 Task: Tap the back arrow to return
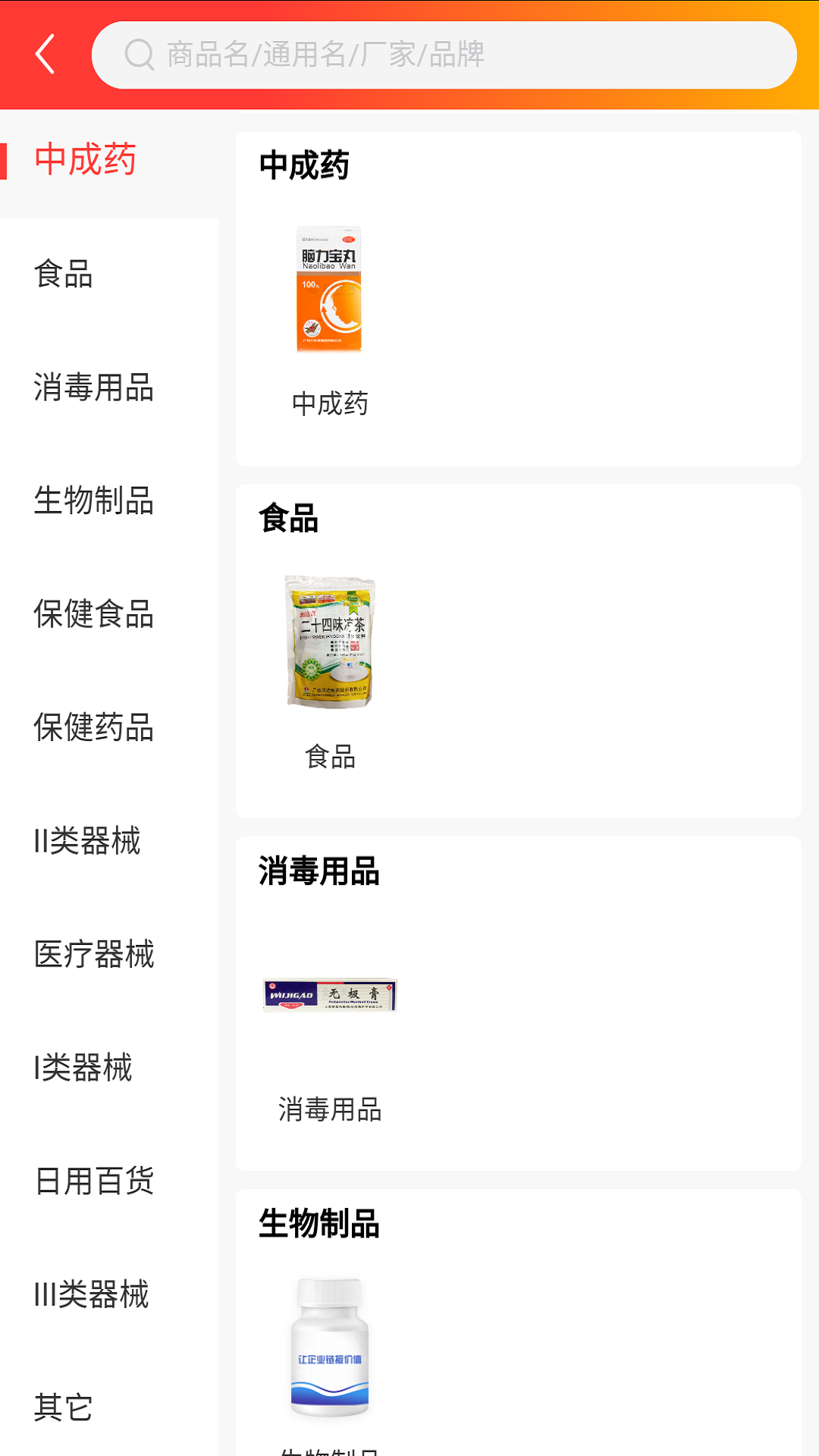tap(44, 53)
